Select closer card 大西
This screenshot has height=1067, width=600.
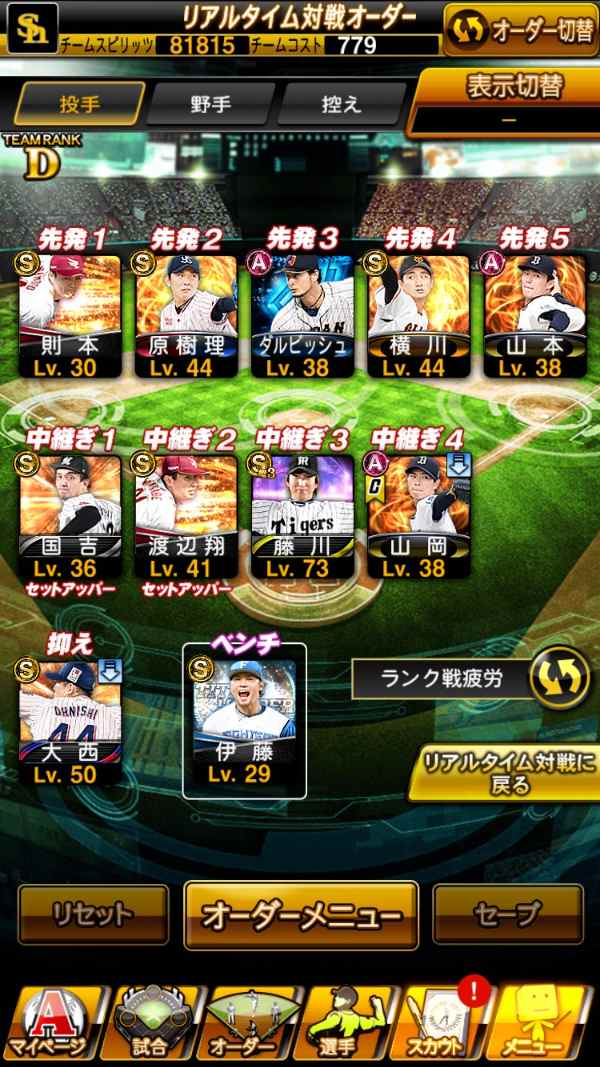click(69, 723)
